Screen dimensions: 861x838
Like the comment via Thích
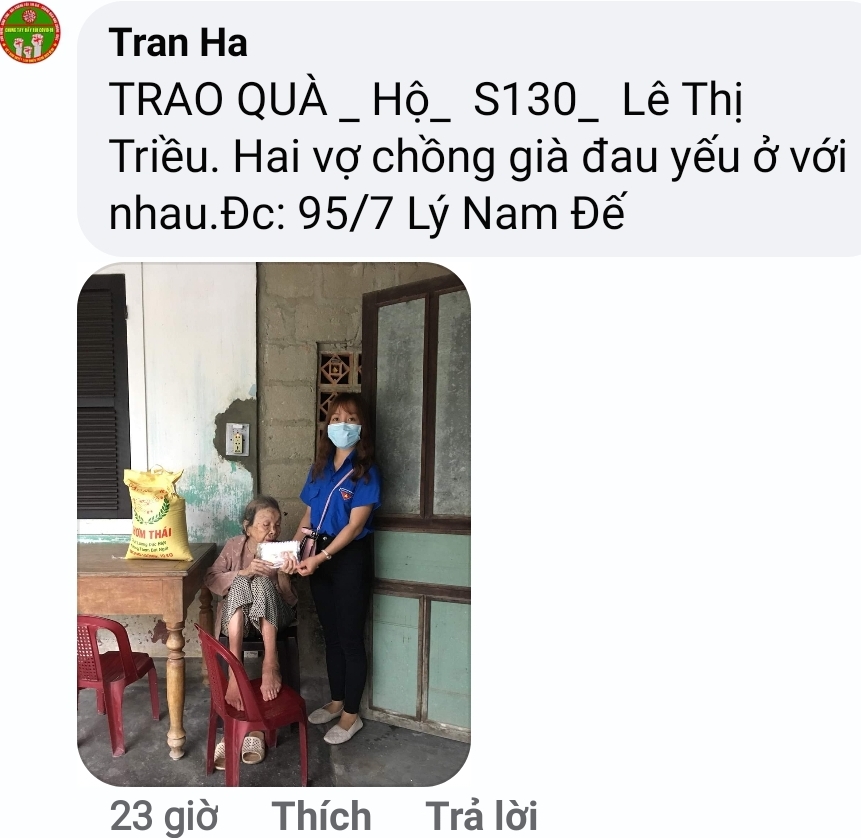point(321,816)
